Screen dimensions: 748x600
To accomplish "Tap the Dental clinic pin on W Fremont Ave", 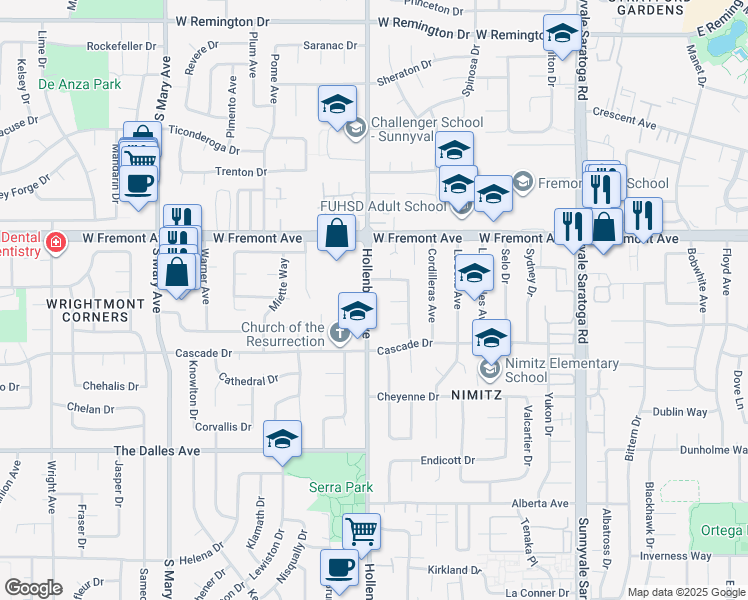I will pyautogui.click(x=56, y=241).
